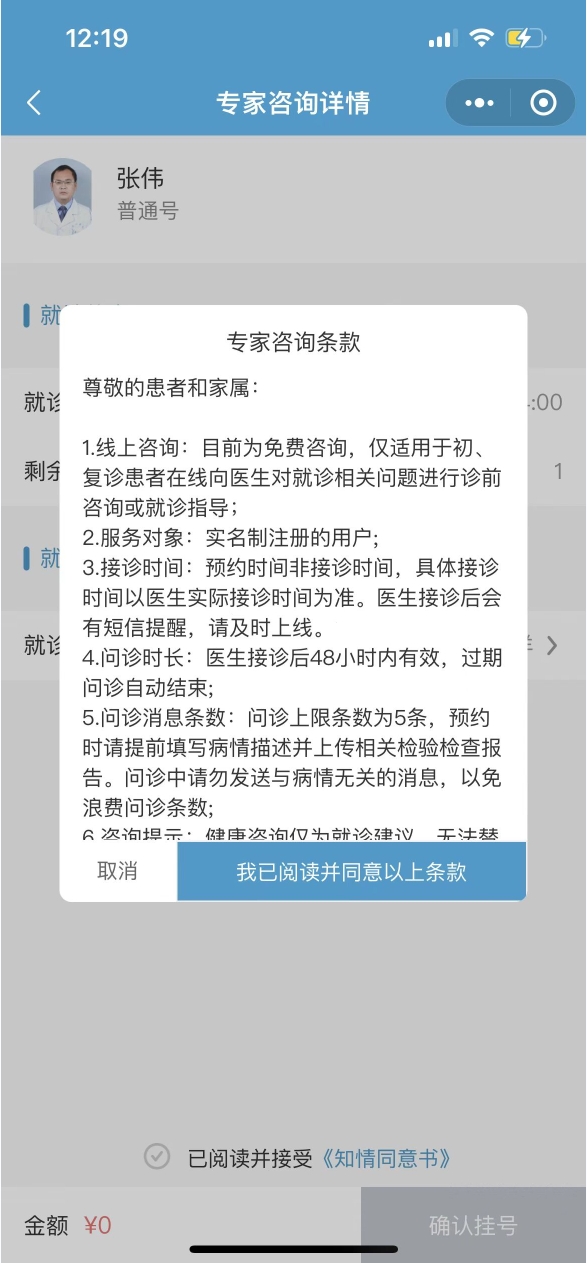Tap 取消 to dismiss the terms dialog
This screenshot has width=587, height=1263.
(x=118, y=871)
